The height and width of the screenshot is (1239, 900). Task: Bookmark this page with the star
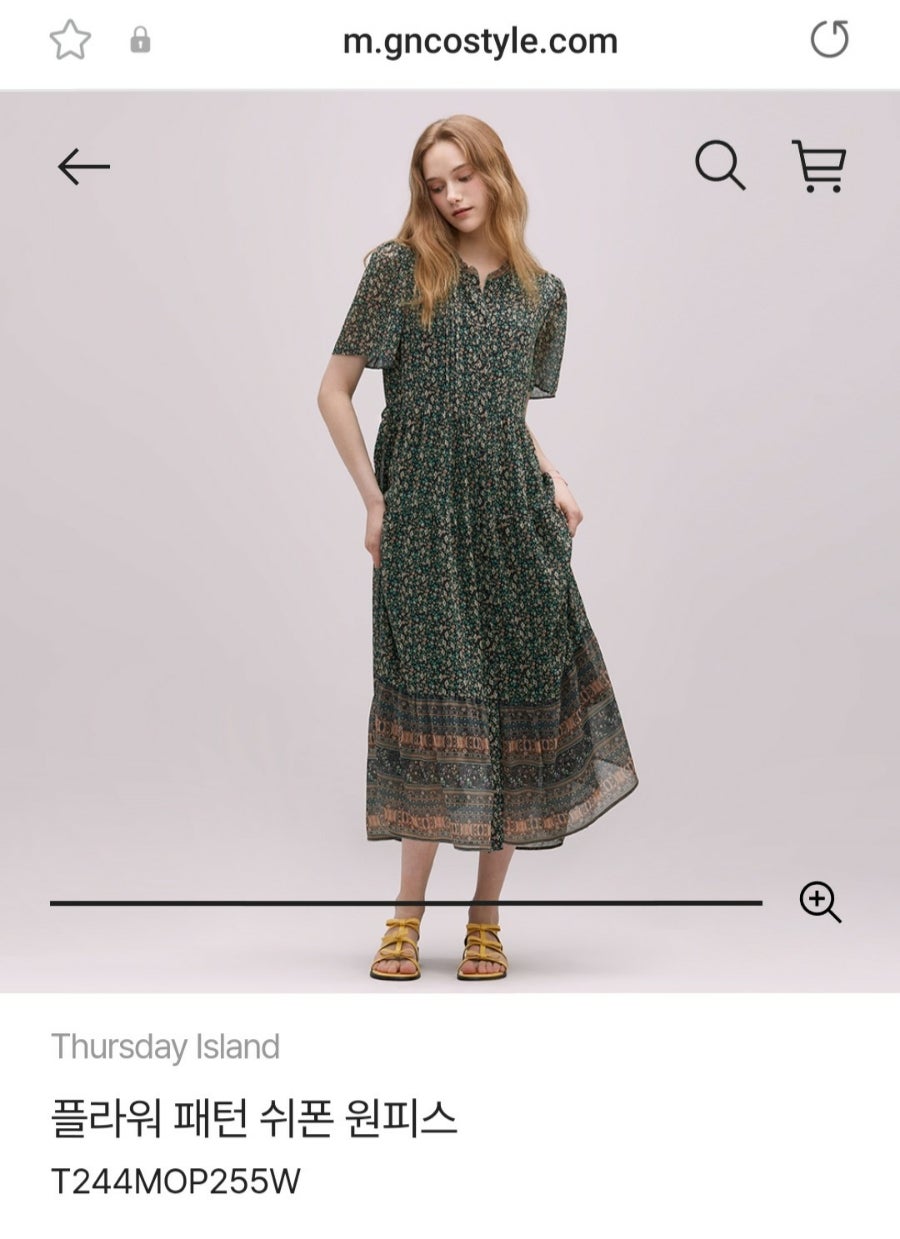[x=70, y=41]
